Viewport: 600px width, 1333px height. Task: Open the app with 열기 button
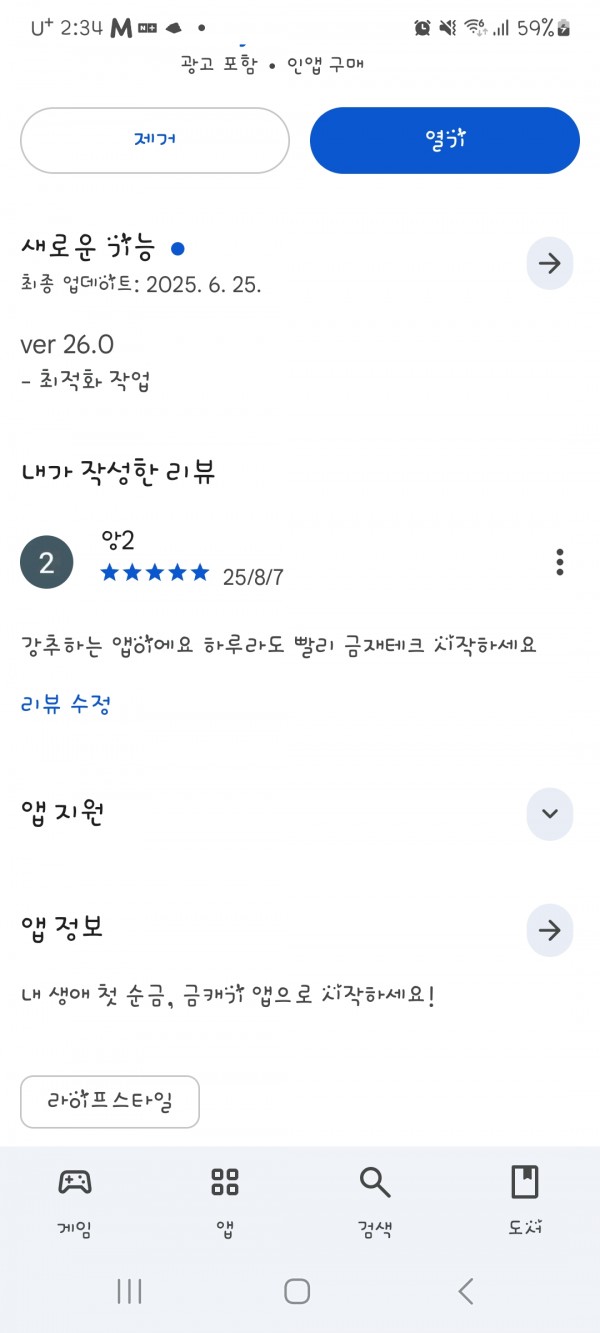(x=445, y=141)
